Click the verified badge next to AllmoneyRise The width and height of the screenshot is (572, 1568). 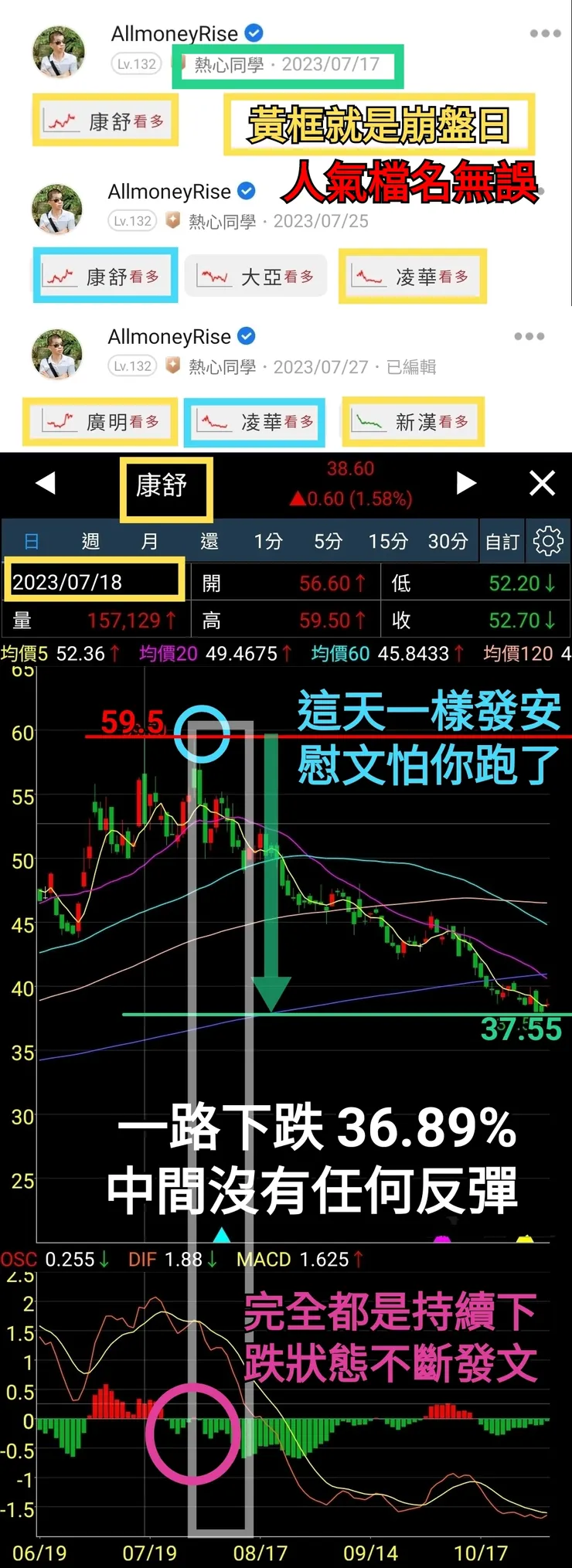252,33
